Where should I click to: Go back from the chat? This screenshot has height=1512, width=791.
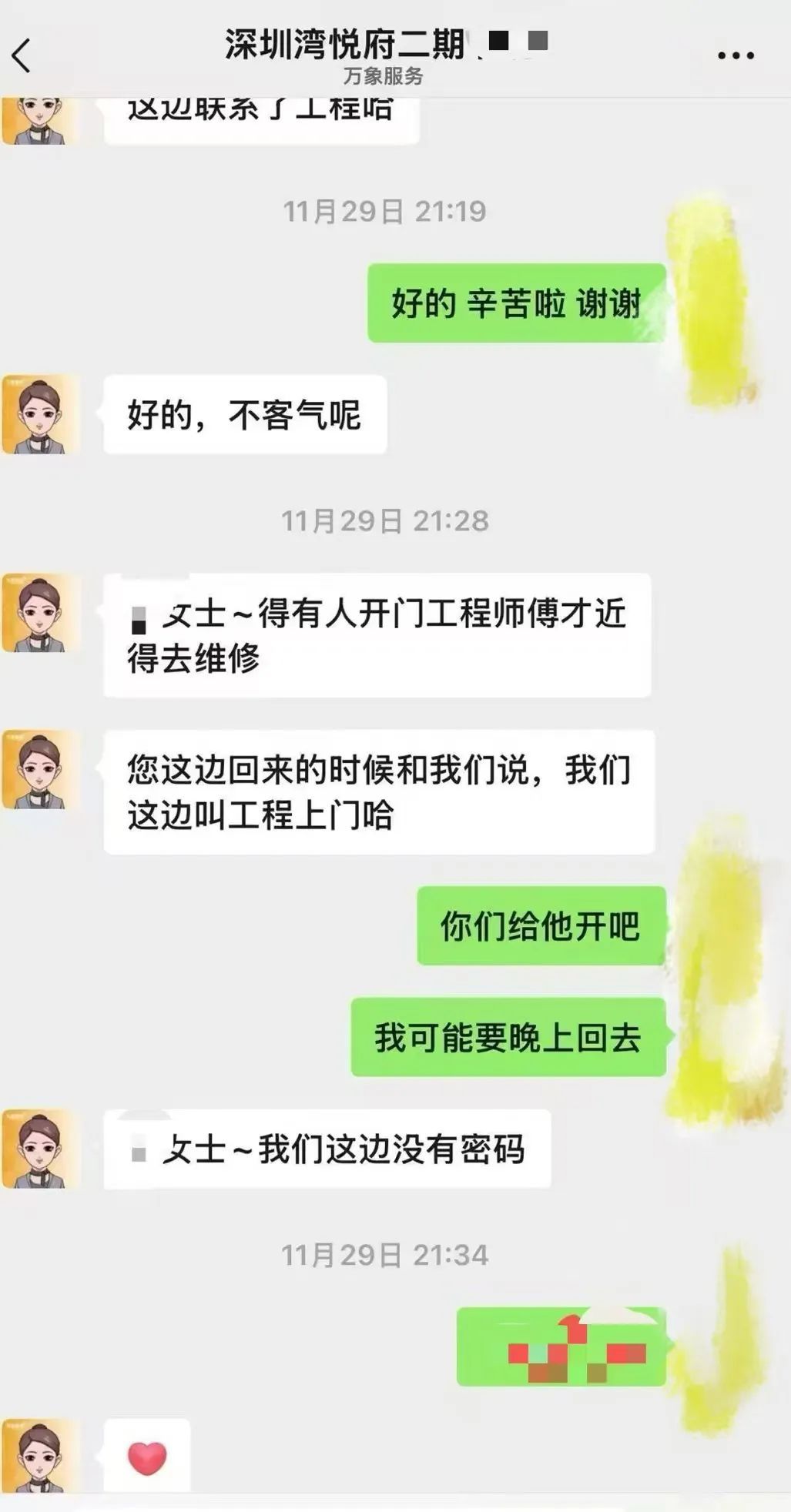coord(22,55)
